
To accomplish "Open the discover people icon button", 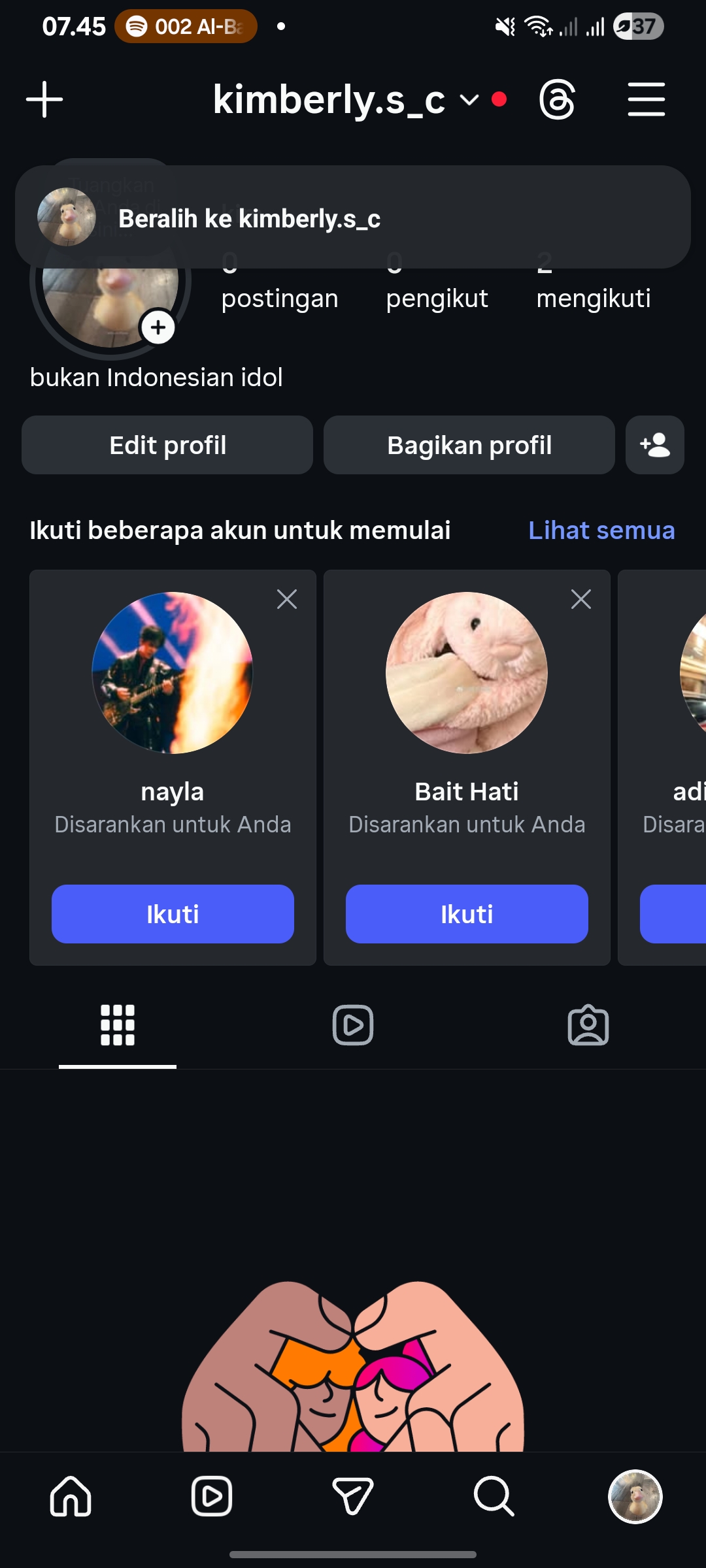I will click(654, 445).
